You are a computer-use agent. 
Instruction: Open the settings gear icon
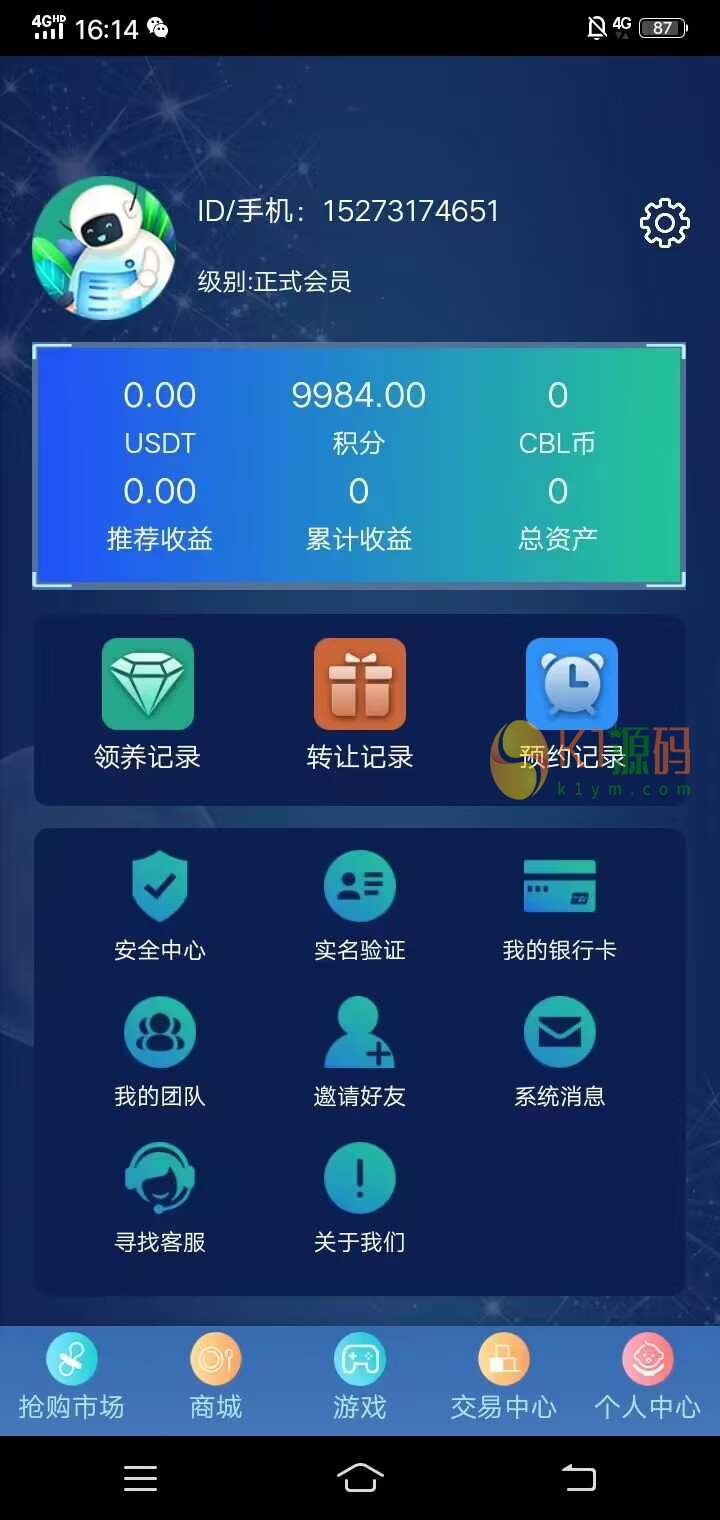[x=664, y=223]
